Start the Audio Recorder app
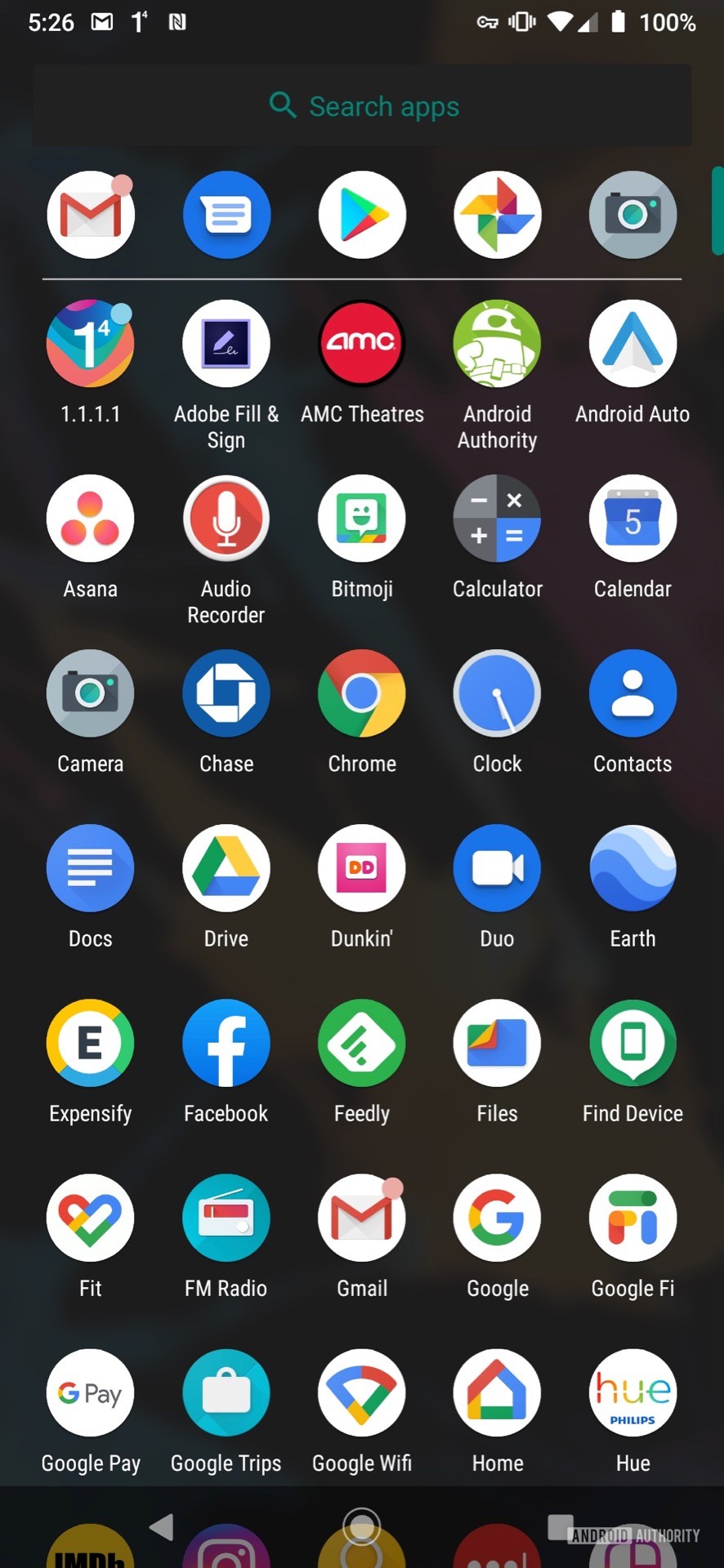Screen dimensions: 724x1568 click(226, 519)
